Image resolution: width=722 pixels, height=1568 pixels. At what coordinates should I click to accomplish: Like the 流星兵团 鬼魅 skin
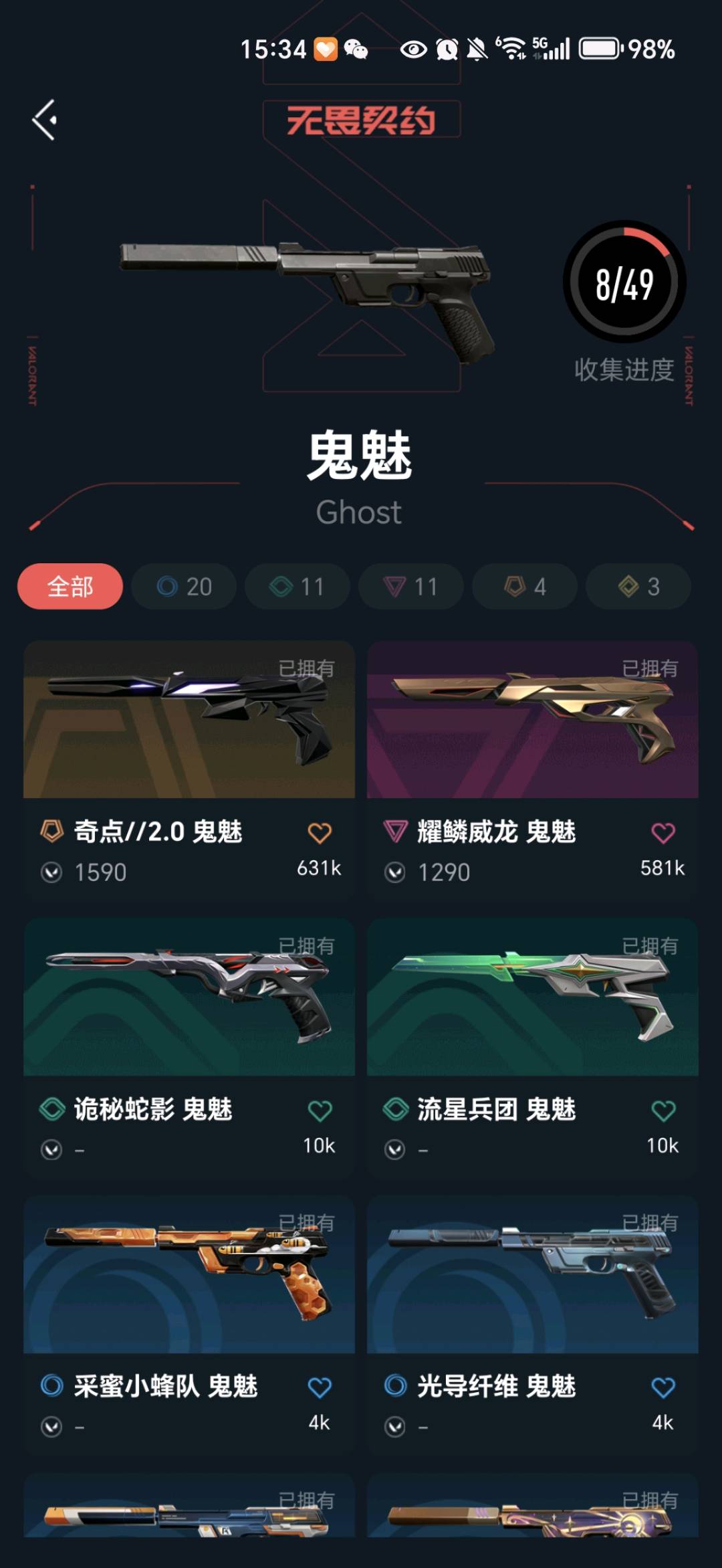663,1110
